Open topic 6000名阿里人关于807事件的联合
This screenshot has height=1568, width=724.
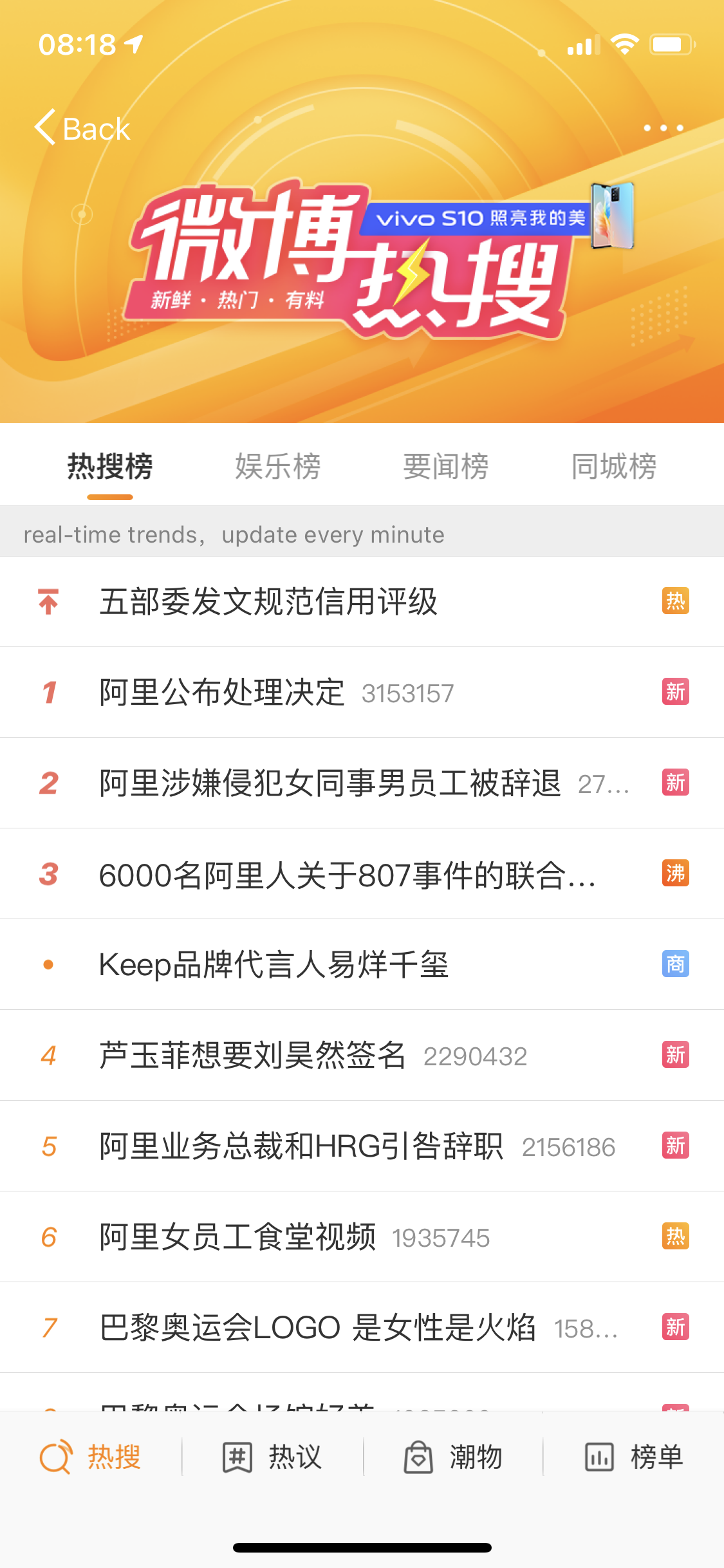(x=348, y=874)
